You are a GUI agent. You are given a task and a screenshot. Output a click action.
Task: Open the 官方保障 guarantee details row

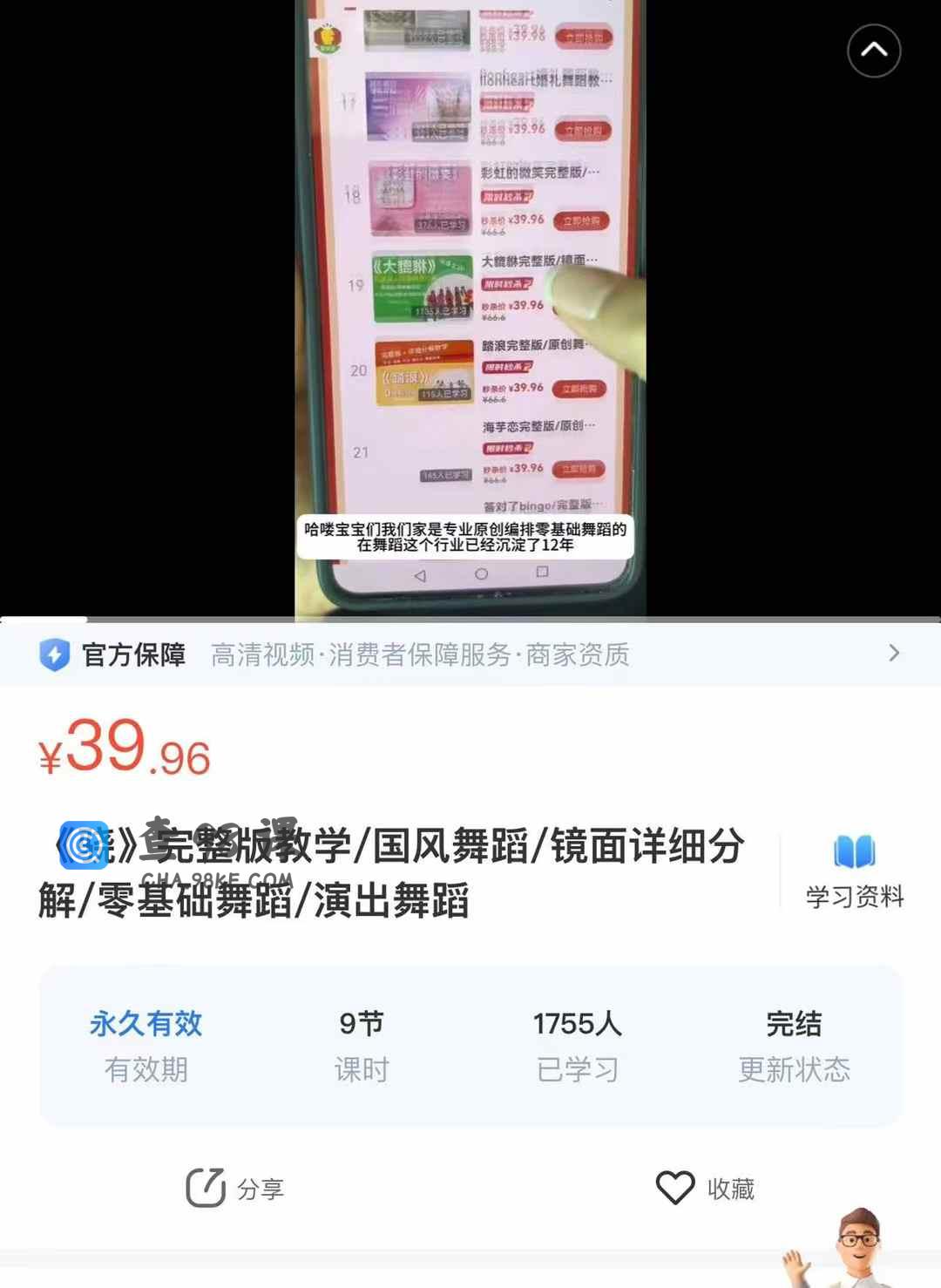coord(470,654)
